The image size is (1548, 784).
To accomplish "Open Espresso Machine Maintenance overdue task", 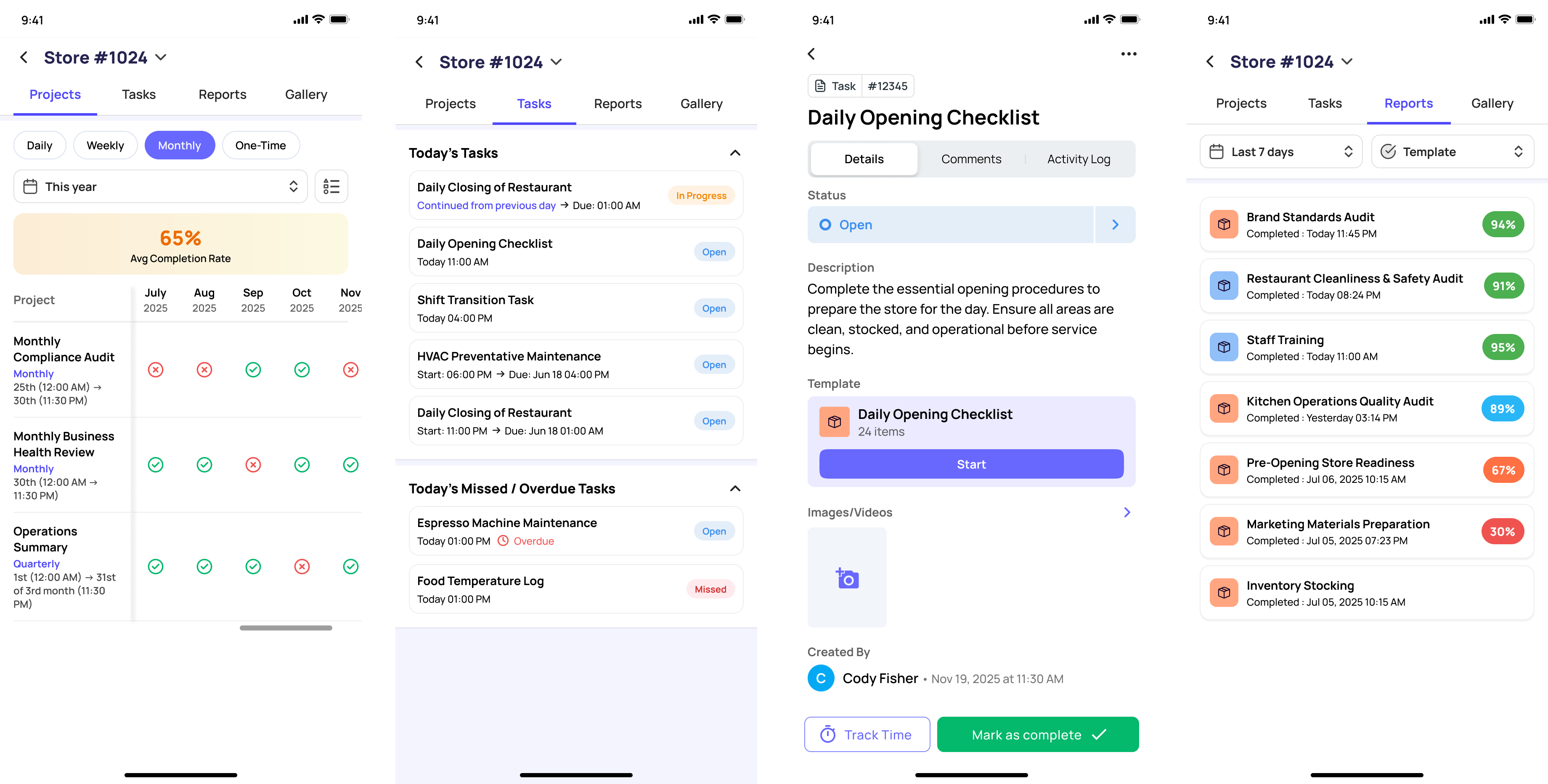I will [575, 531].
